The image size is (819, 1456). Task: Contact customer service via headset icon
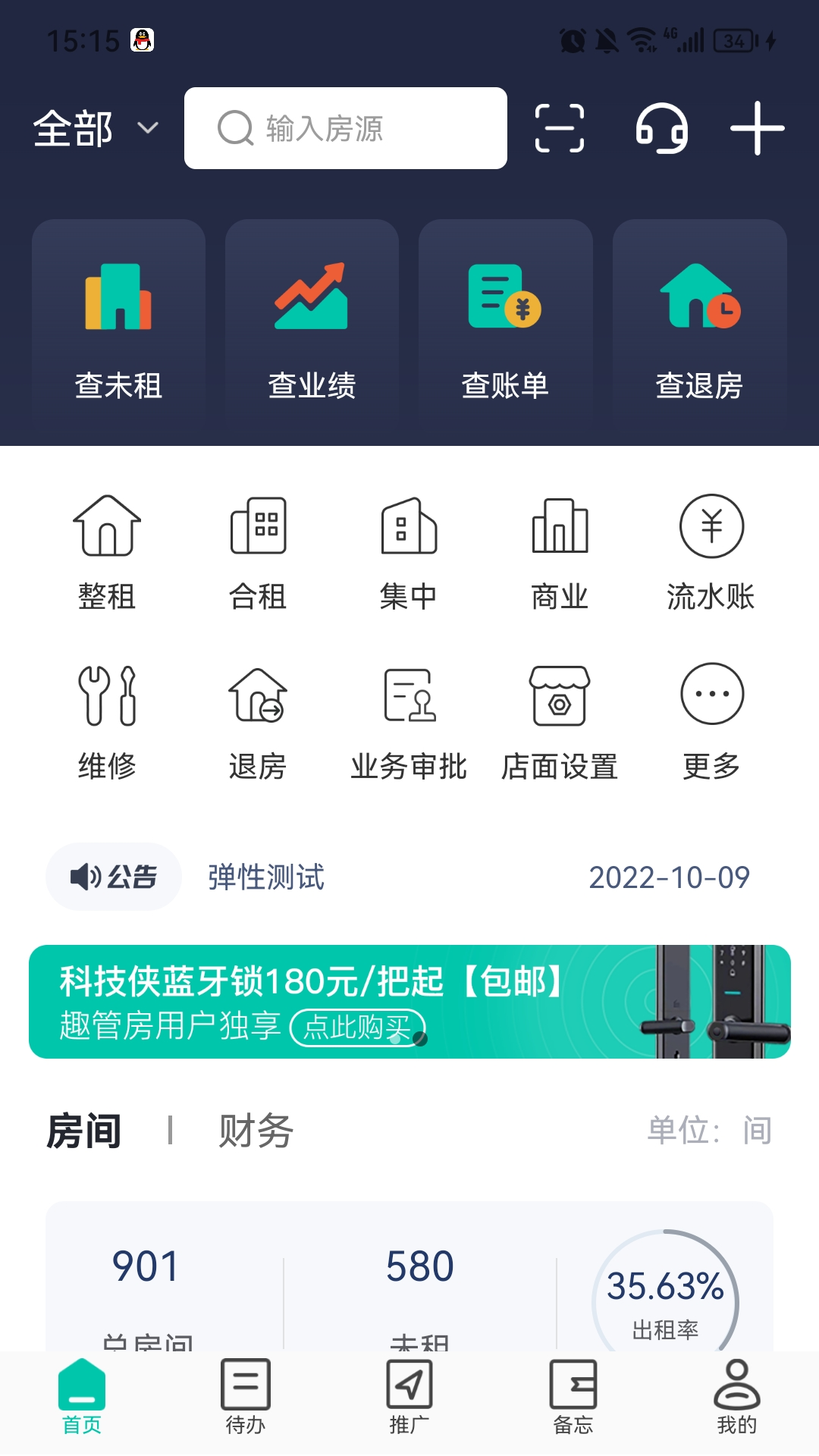pos(661,128)
